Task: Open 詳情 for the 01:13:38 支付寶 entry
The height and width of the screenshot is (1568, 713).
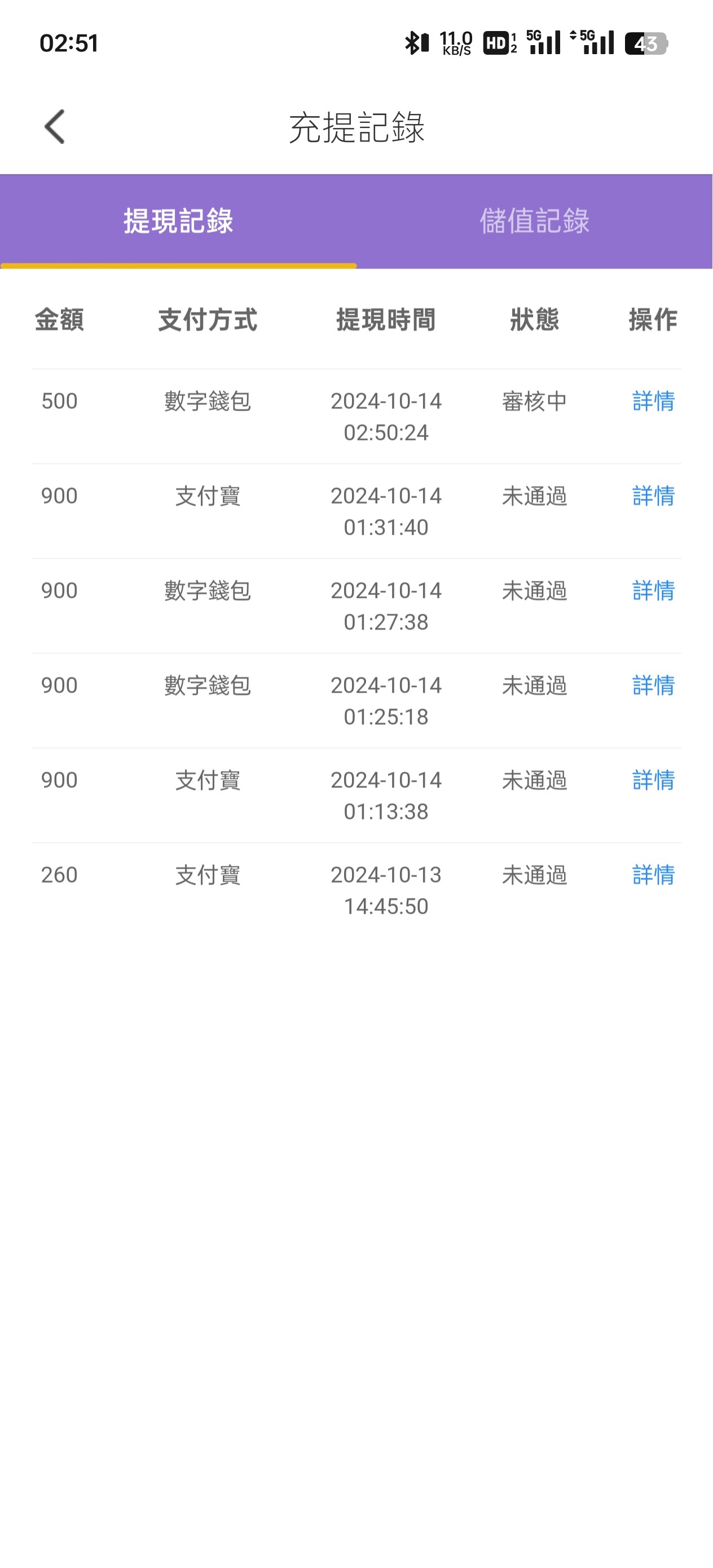Action: pos(652,781)
